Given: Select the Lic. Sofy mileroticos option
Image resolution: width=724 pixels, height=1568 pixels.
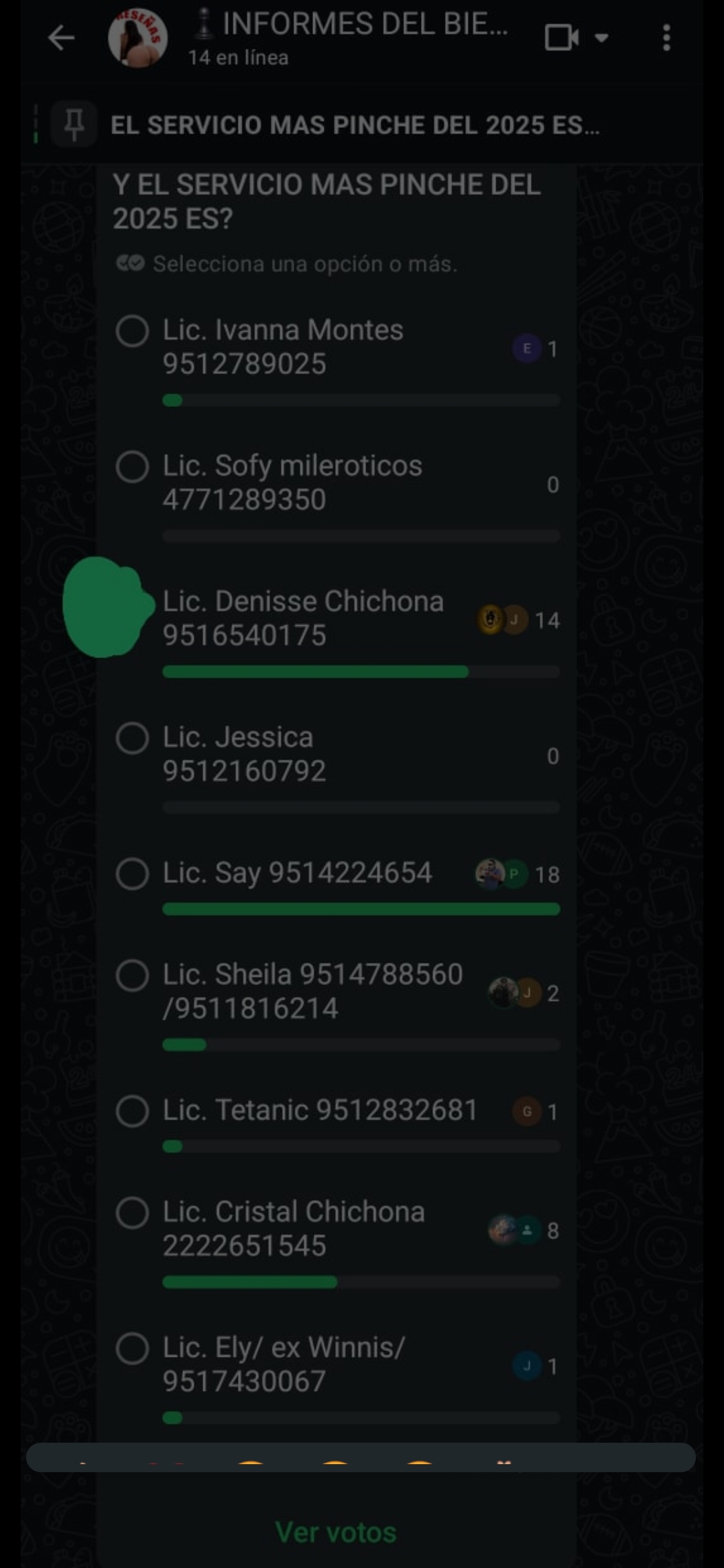Looking at the screenshot, I should pyautogui.click(x=132, y=467).
